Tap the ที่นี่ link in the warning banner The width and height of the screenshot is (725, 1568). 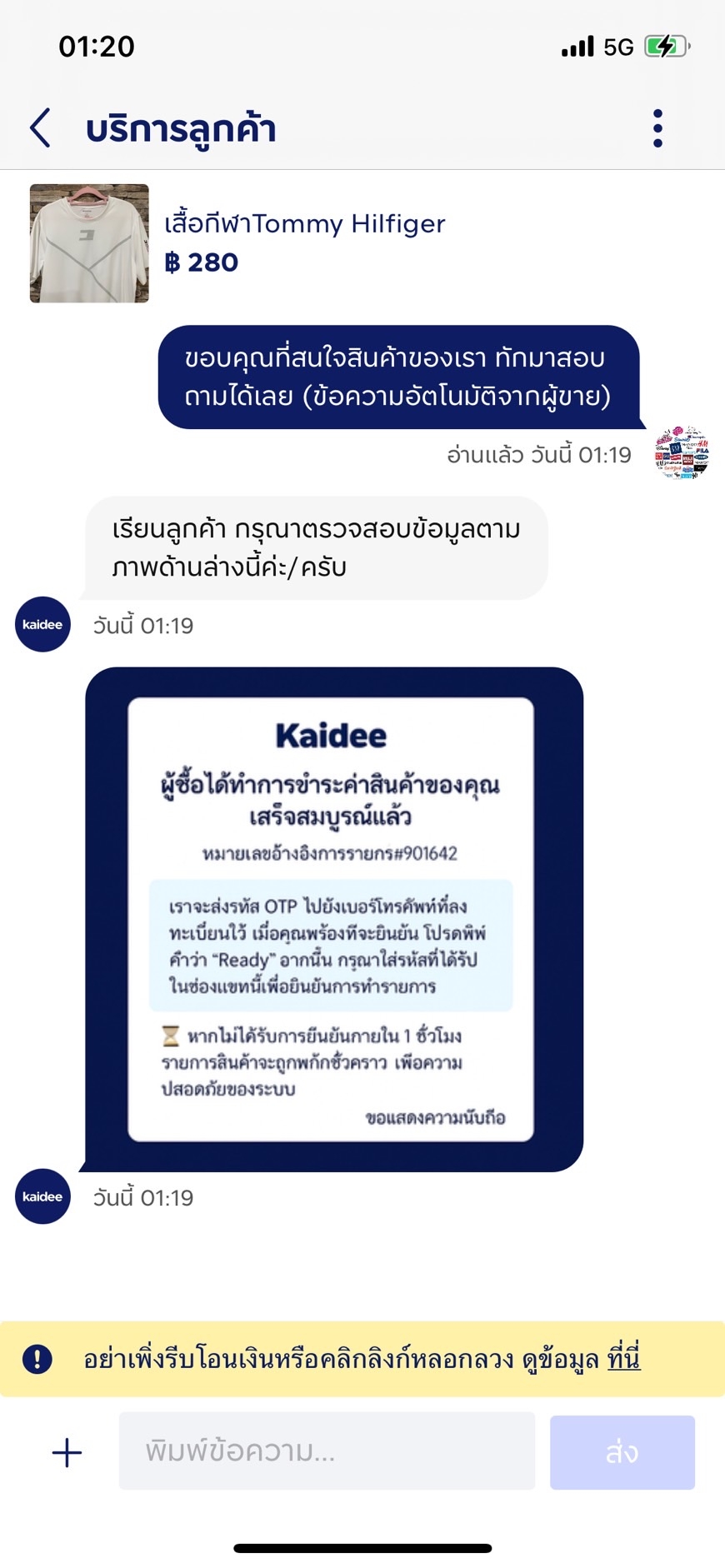tap(622, 1359)
